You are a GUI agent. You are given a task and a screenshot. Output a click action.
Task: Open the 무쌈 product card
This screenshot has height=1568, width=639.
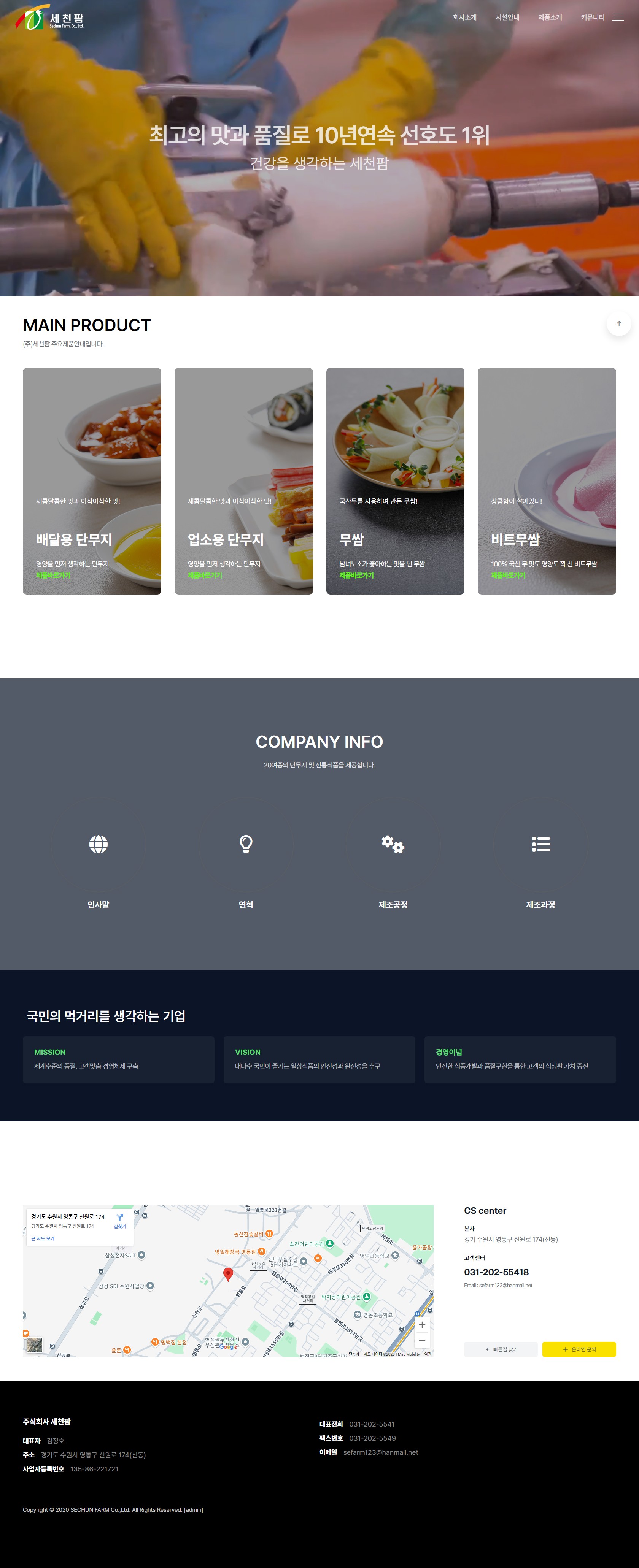(395, 481)
